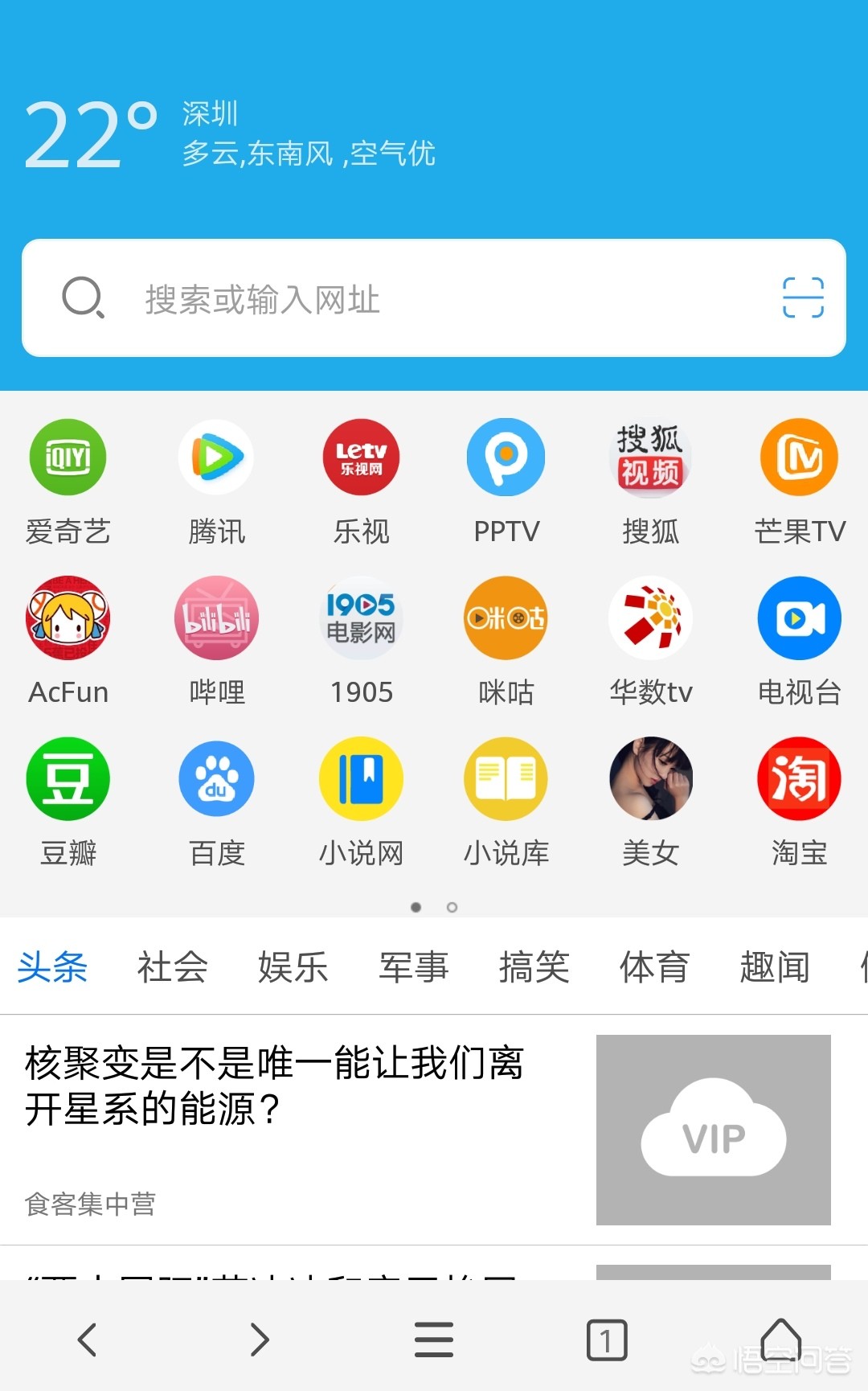Open the tabs switcher showing 1
868x1391 pixels.
point(607,1340)
